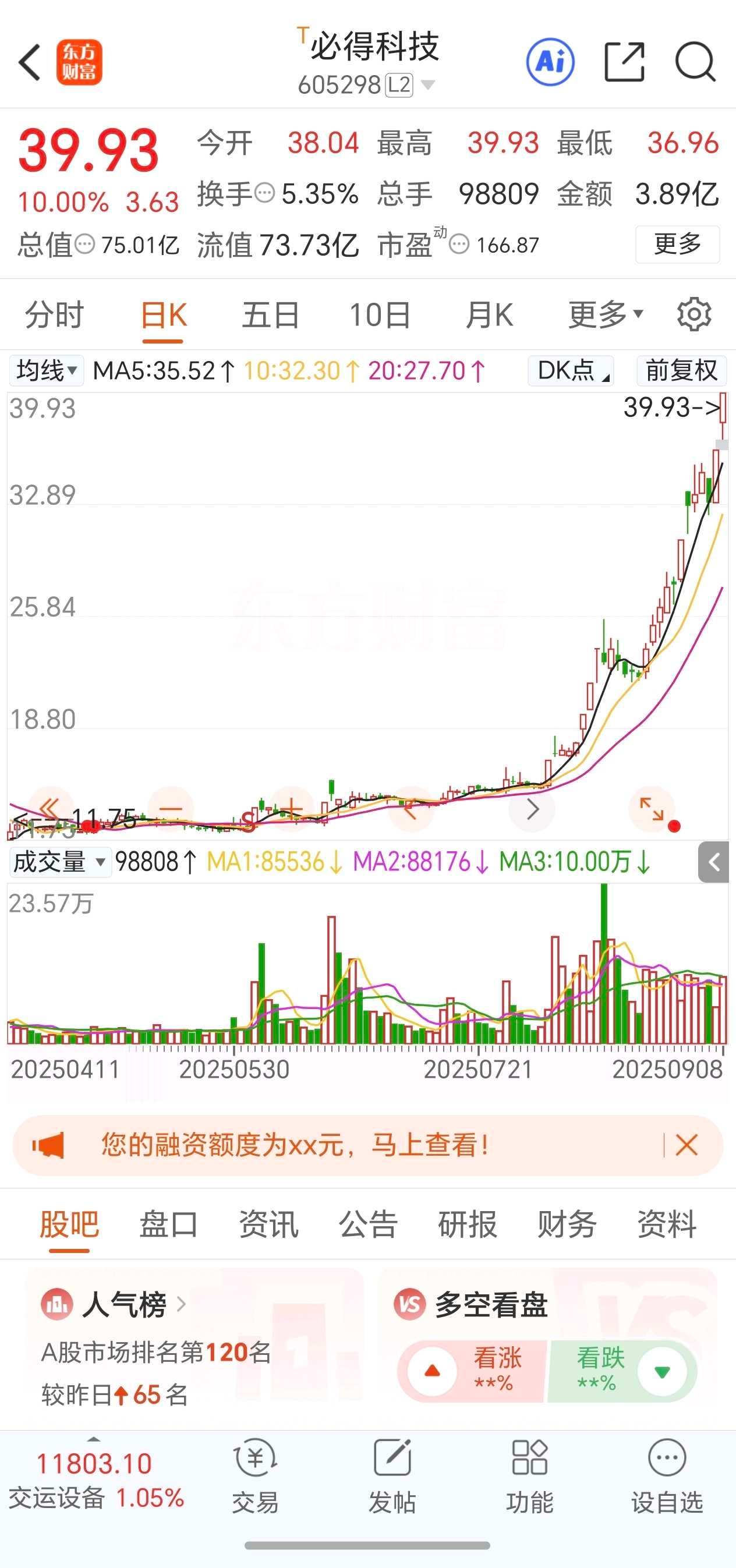This screenshot has width=736, height=1568.
Task: Open 交易 from the bottom bar
Action: 255,1476
